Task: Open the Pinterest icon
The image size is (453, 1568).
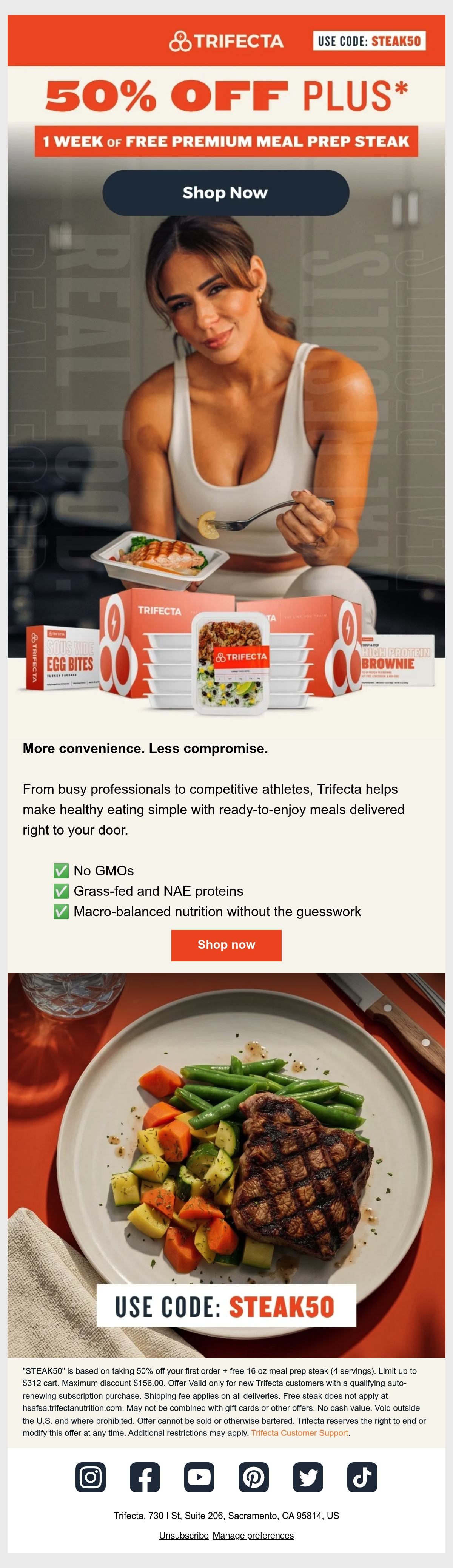Action: point(254,1477)
